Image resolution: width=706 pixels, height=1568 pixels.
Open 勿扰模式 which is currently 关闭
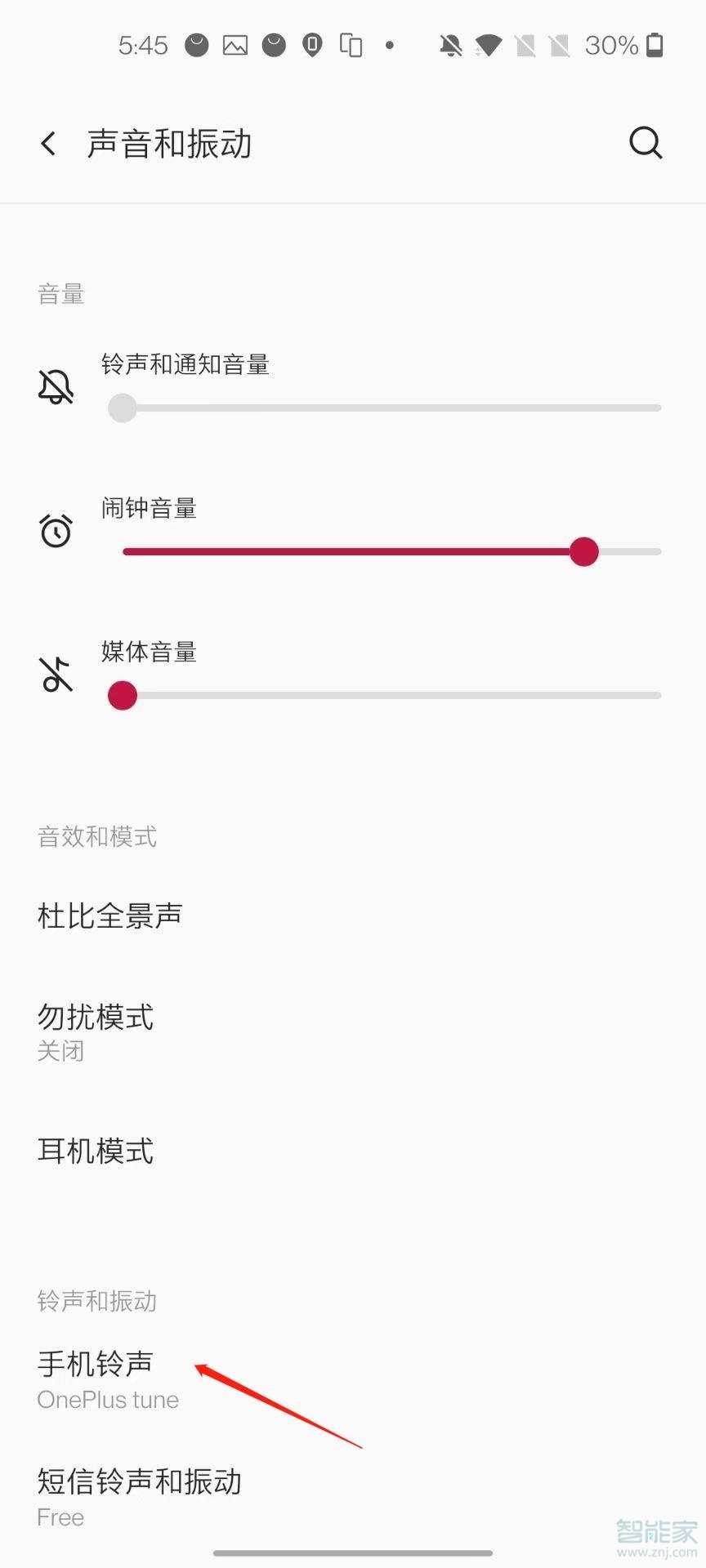click(x=95, y=1017)
